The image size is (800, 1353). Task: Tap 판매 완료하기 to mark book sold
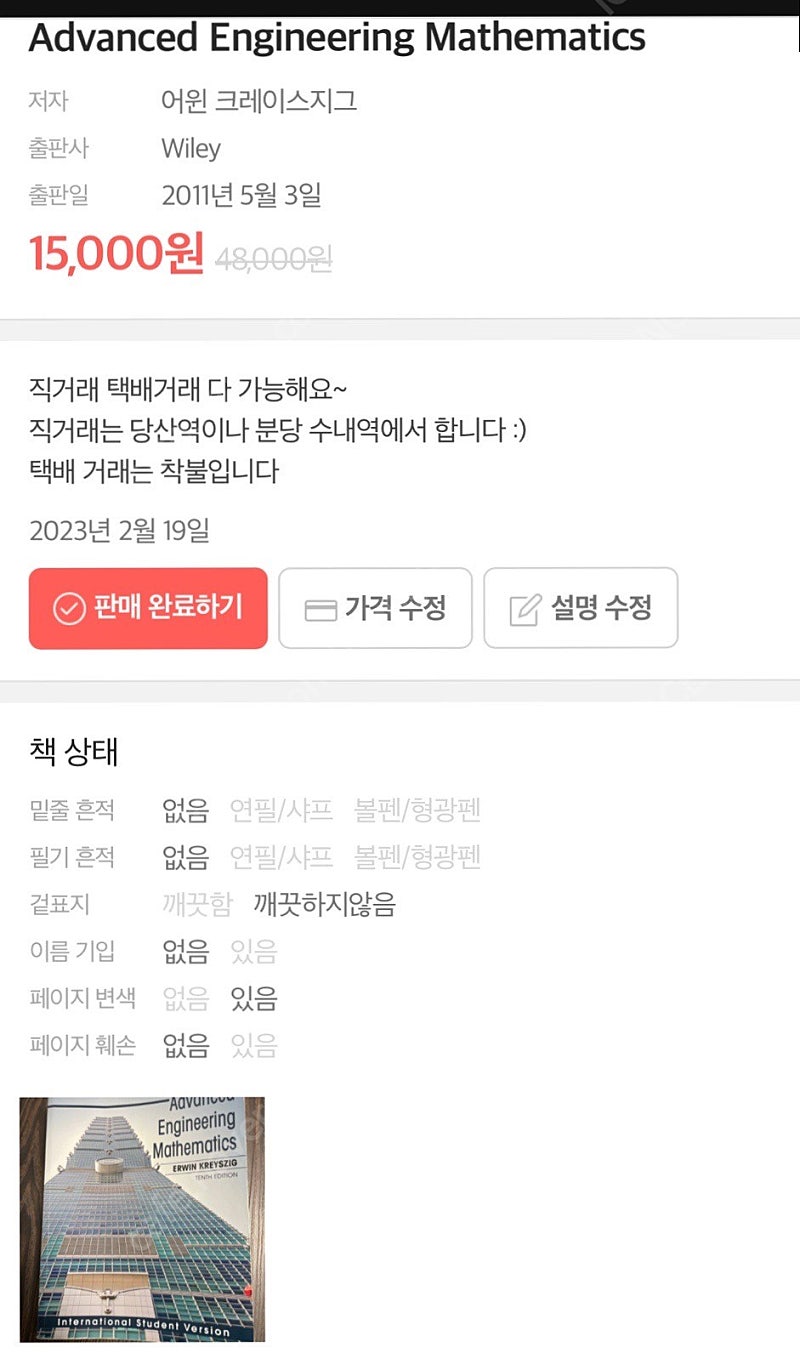pyautogui.click(x=148, y=608)
